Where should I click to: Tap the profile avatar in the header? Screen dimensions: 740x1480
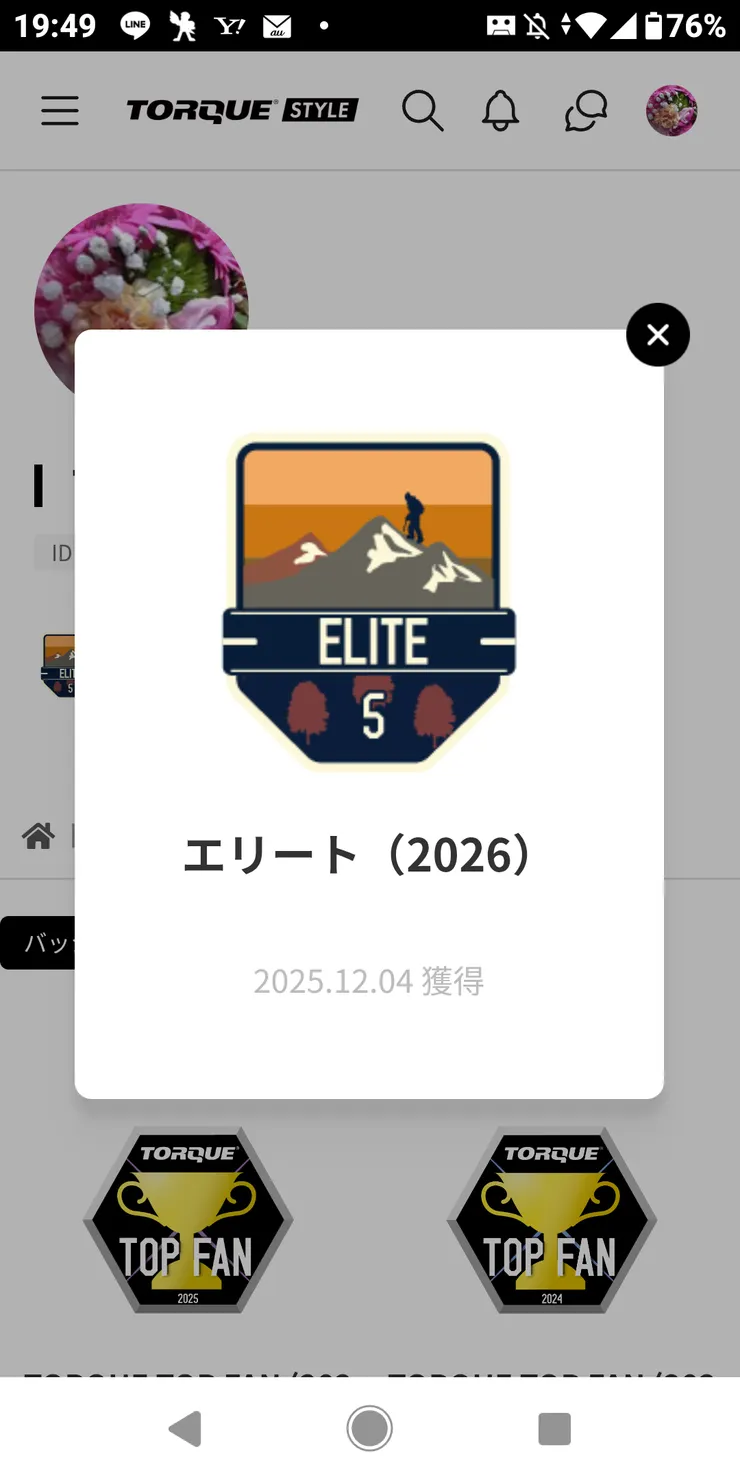[671, 111]
